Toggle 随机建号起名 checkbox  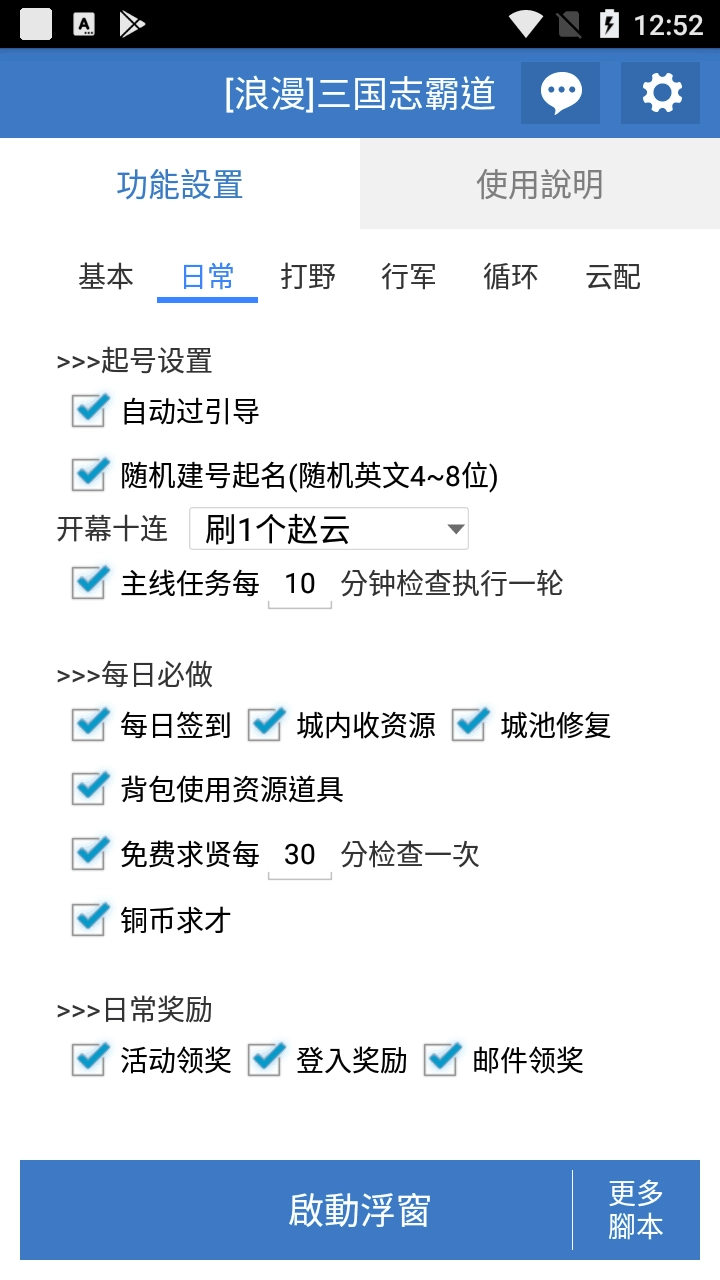click(89, 474)
